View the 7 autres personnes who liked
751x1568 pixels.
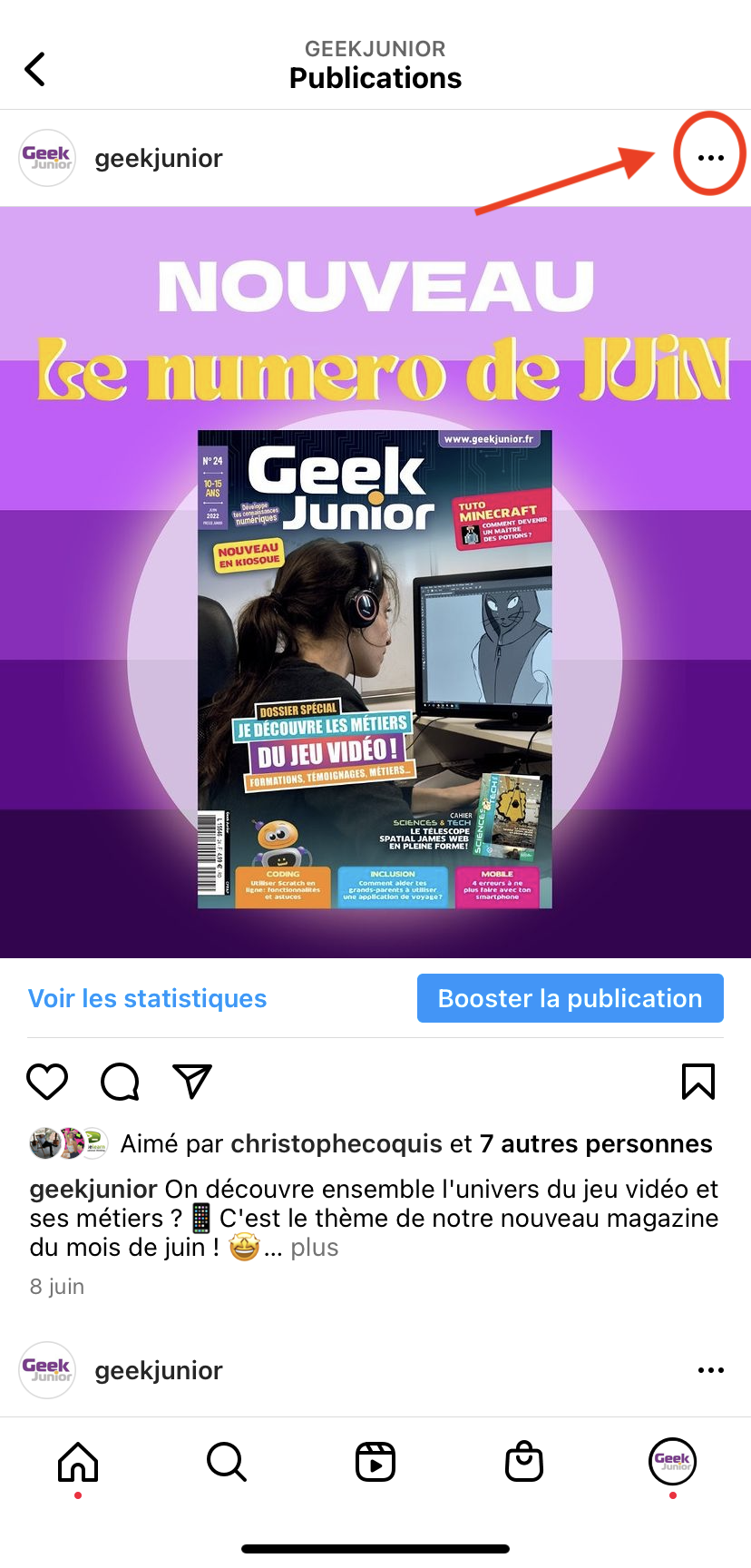click(596, 1143)
